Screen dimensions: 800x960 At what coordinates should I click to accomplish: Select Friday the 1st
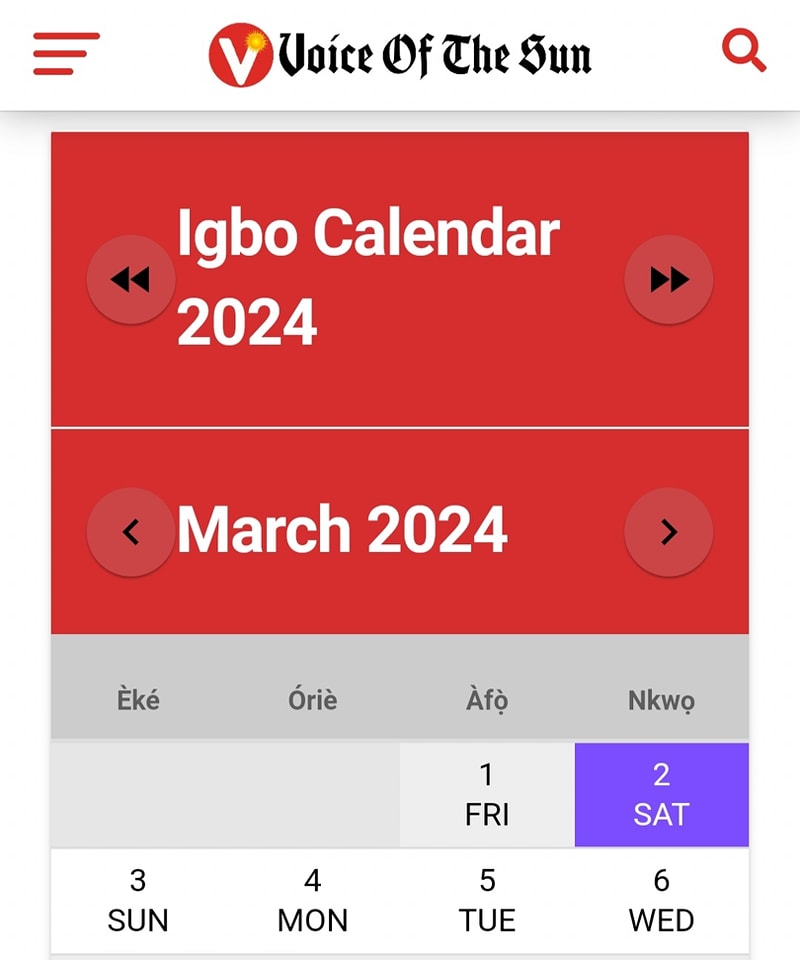[487, 795]
